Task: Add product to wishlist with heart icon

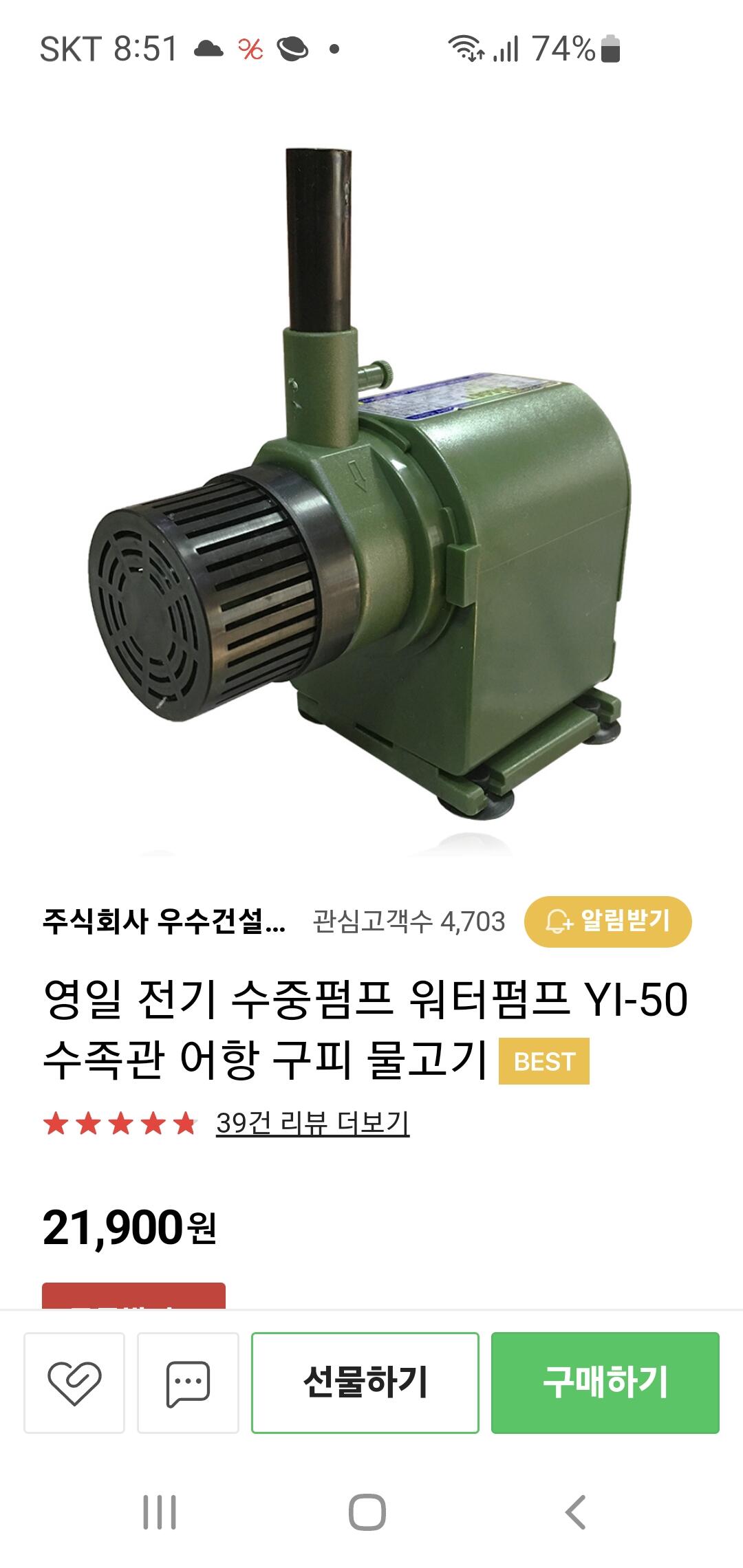Action: point(74,1382)
